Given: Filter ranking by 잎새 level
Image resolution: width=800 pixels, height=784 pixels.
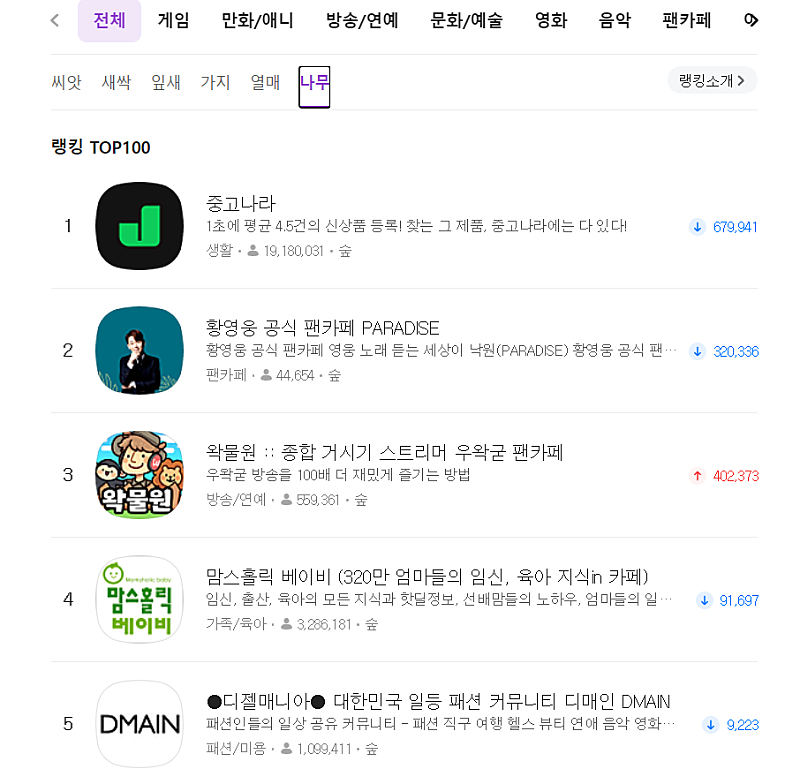Looking at the screenshot, I should pos(166,83).
